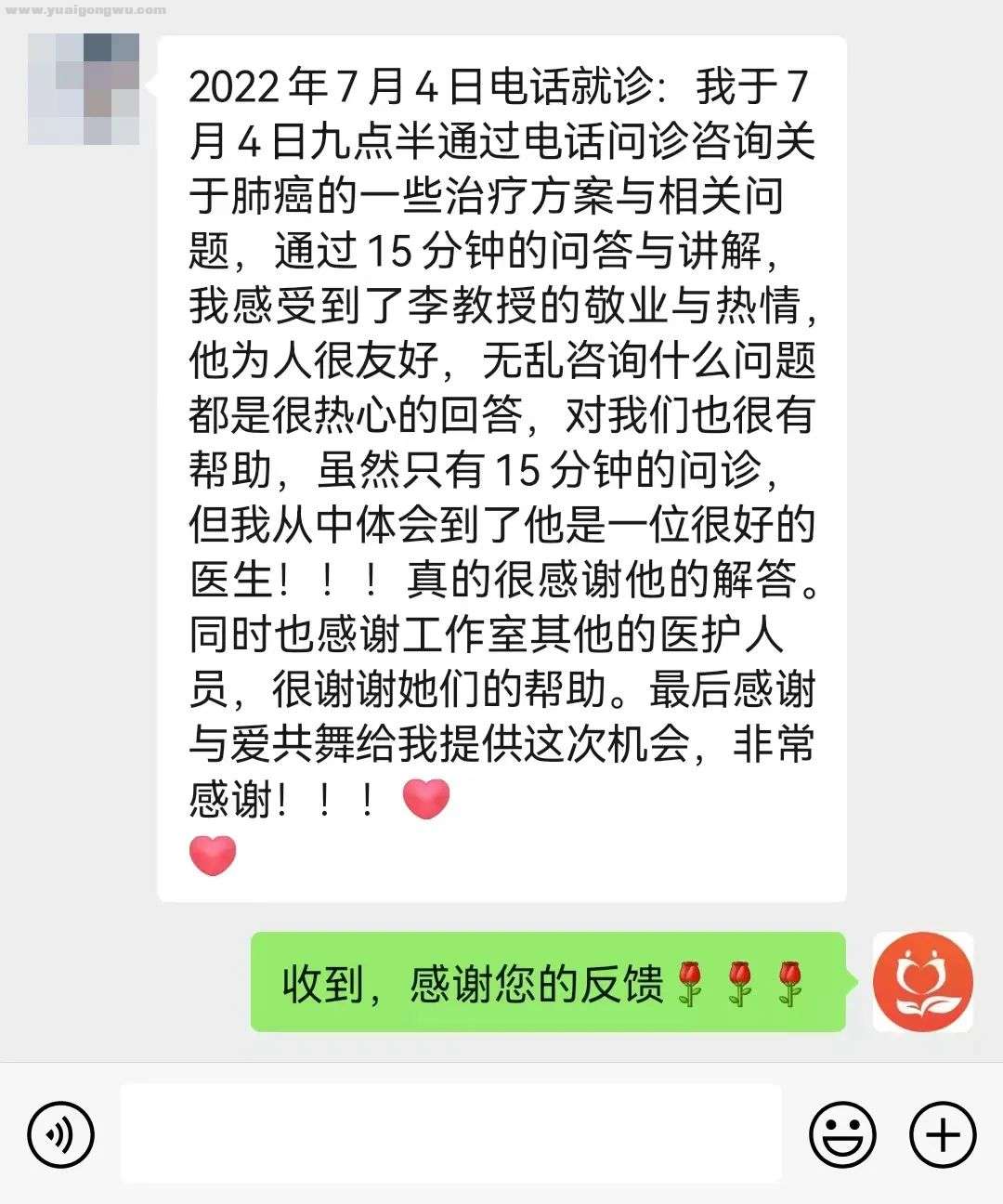Open the emoji picker
The height and width of the screenshot is (1204, 1003).
842,1133
